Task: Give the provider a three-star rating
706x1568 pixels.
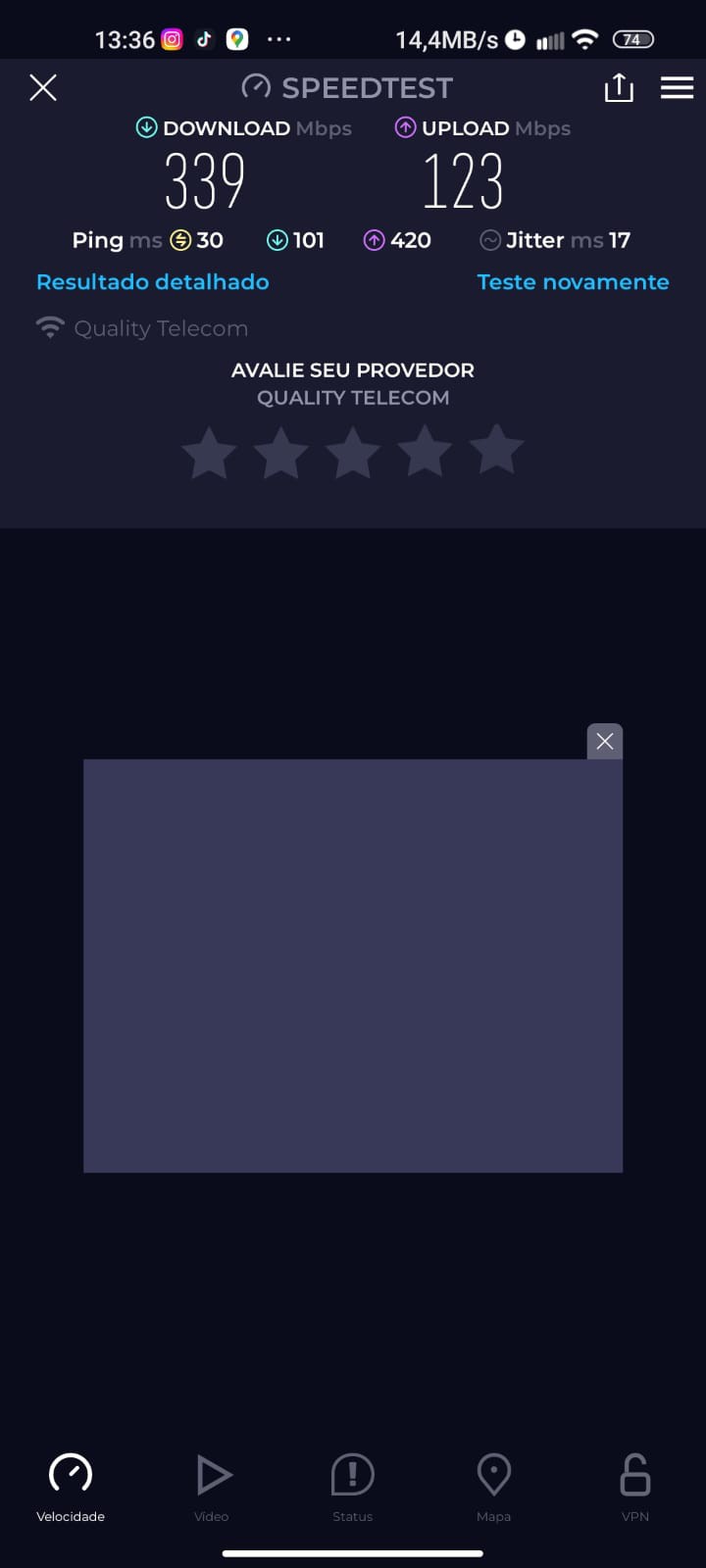Action: click(x=353, y=452)
